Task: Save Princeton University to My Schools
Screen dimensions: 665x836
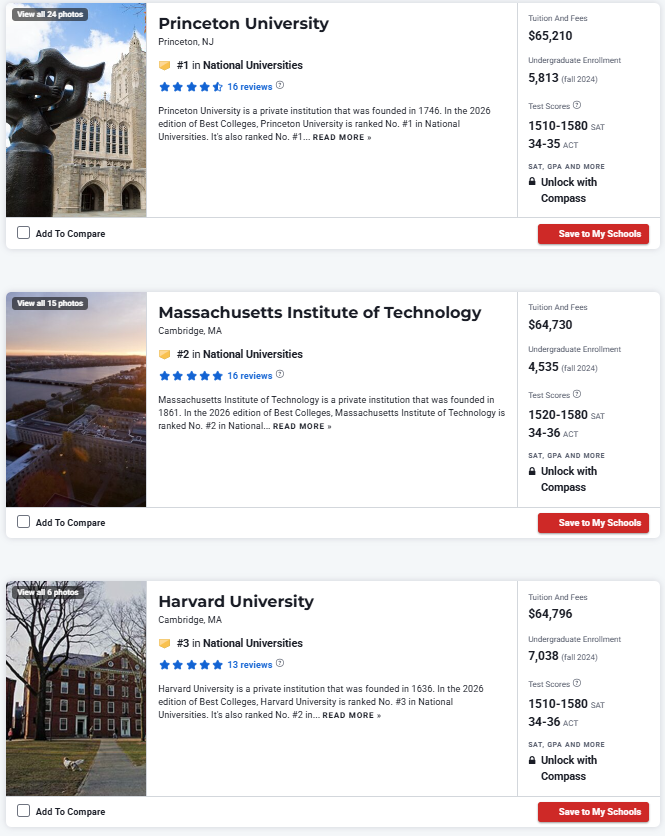Action: pyautogui.click(x=593, y=234)
